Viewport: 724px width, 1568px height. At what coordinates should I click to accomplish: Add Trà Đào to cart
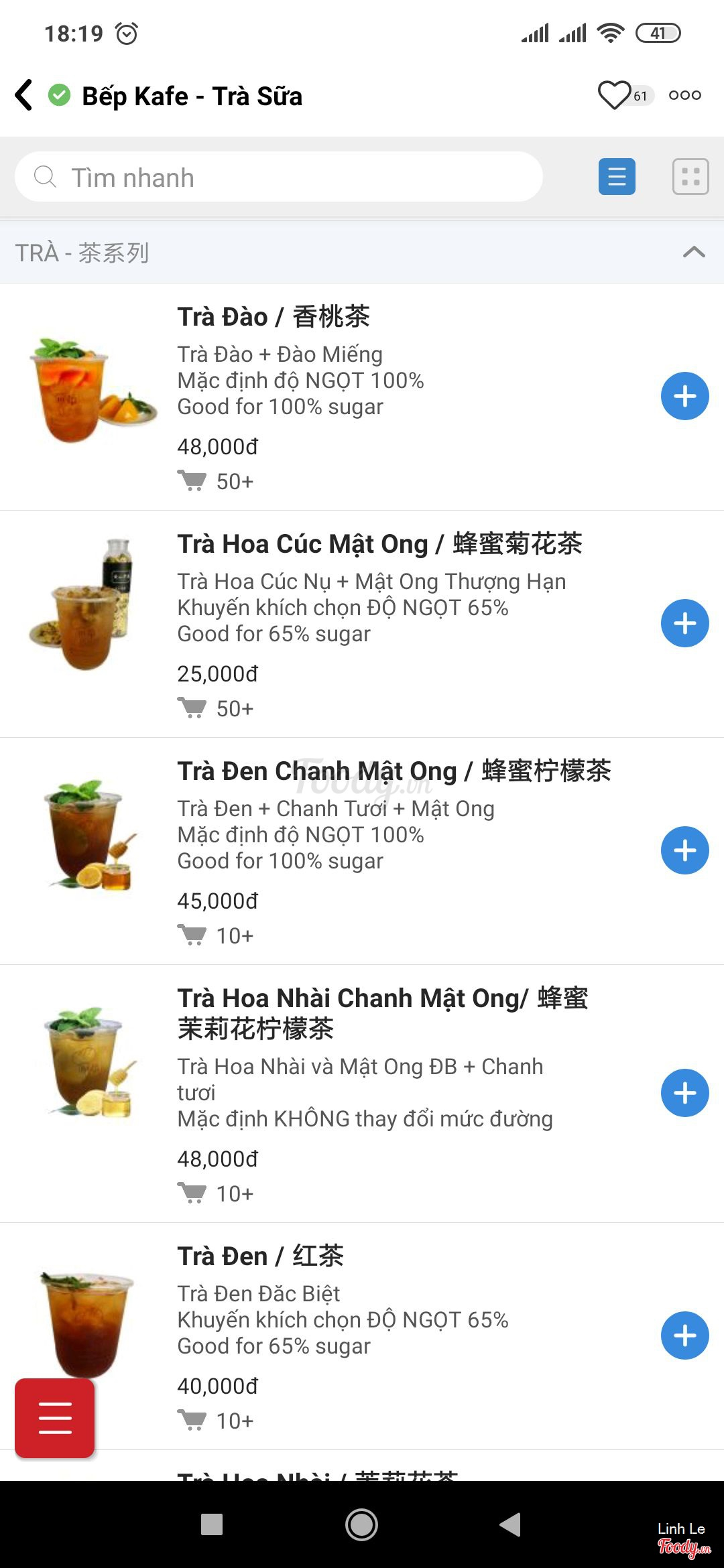coord(684,396)
